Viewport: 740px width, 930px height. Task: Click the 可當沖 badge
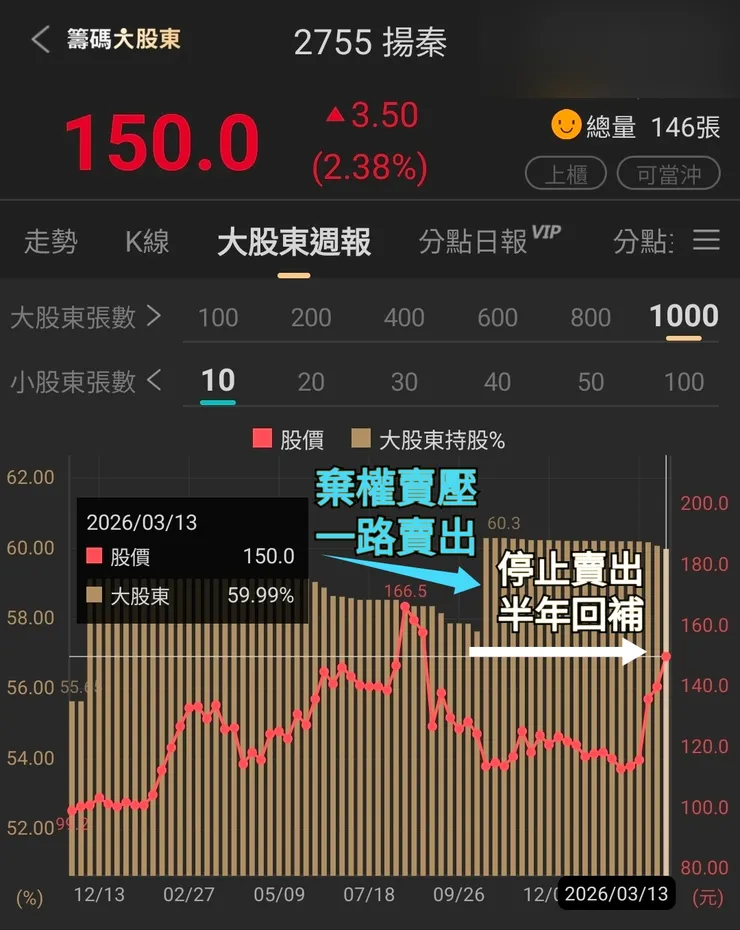tap(668, 172)
